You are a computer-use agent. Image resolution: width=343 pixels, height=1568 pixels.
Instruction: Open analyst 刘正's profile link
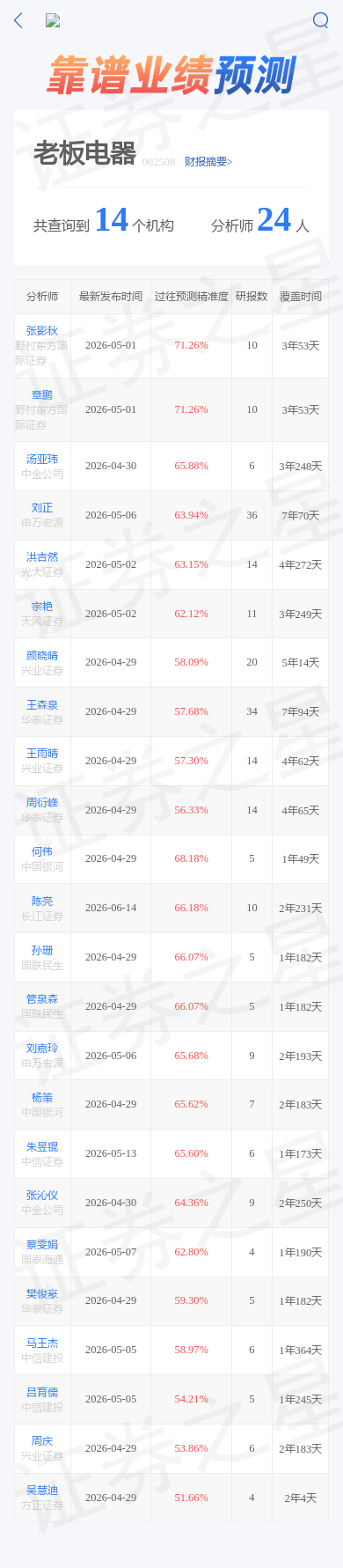(42, 508)
